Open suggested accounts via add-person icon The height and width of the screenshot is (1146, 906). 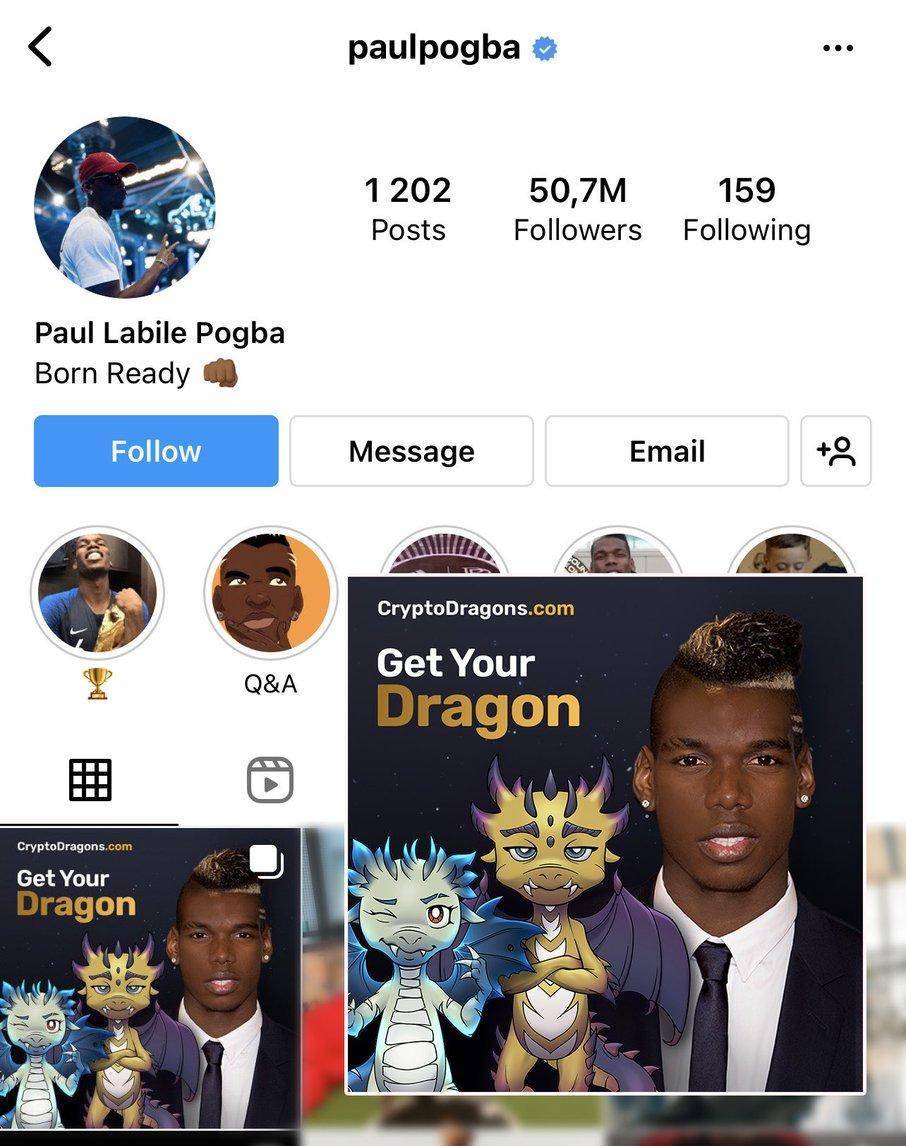tap(836, 451)
